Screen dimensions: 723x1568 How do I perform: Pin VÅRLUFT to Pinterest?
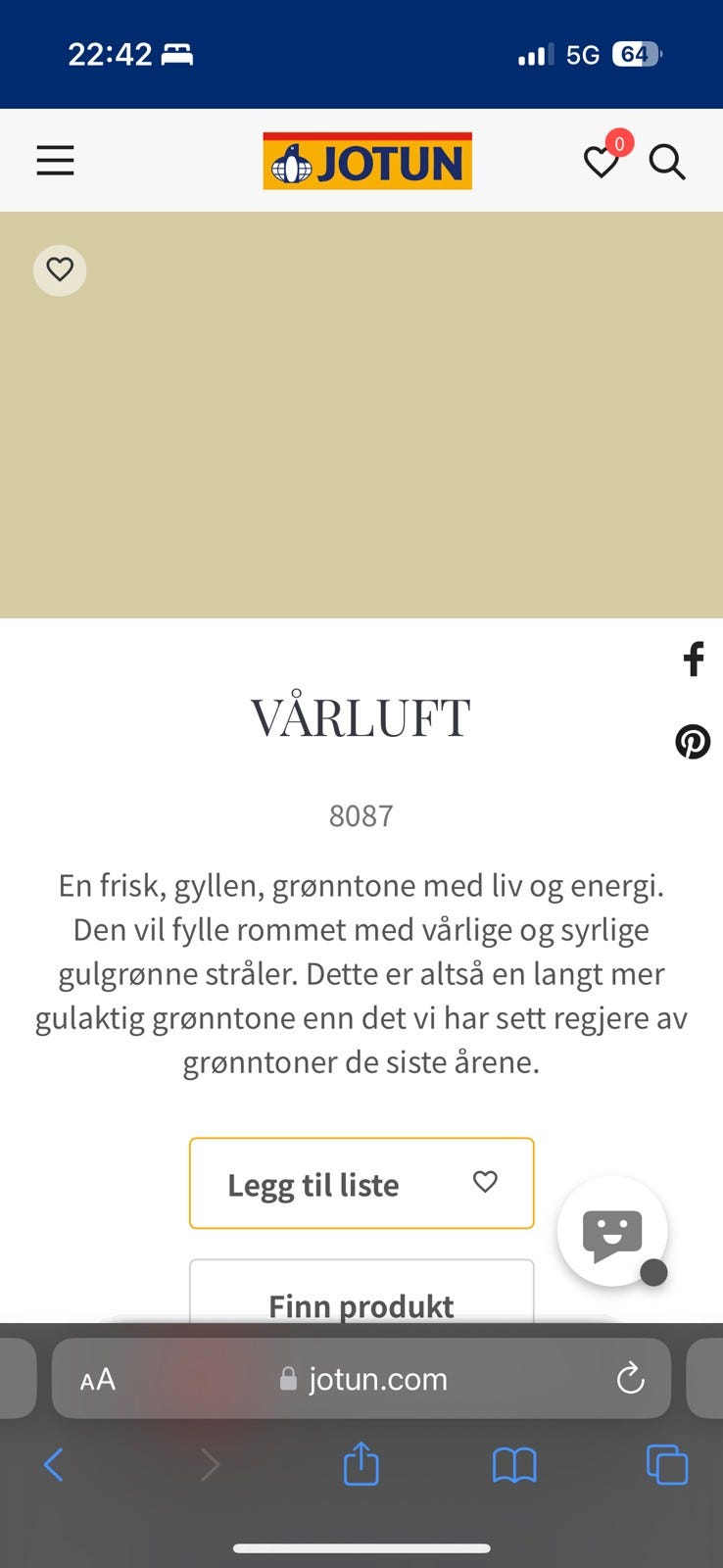(x=694, y=742)
